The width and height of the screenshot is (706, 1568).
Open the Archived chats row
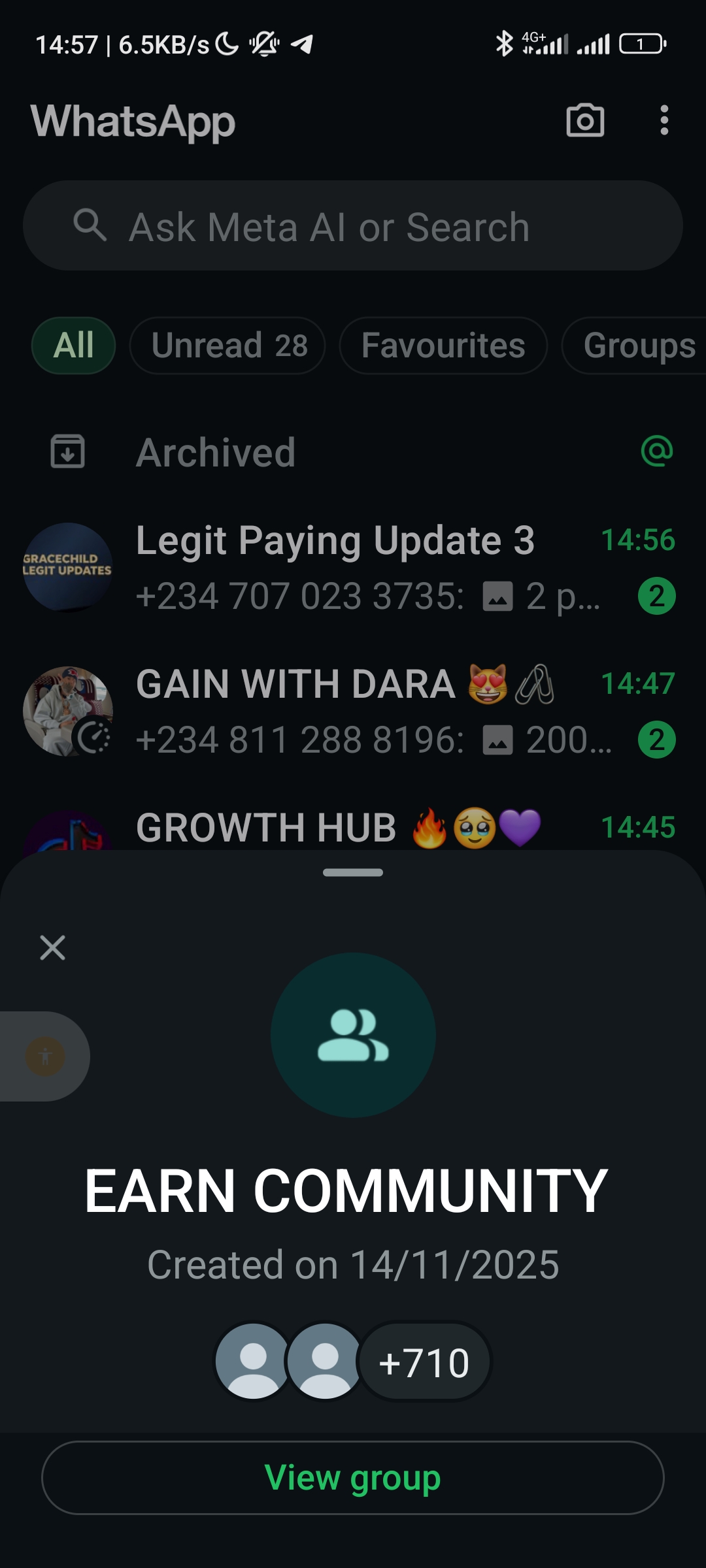[x=216, y=452]
